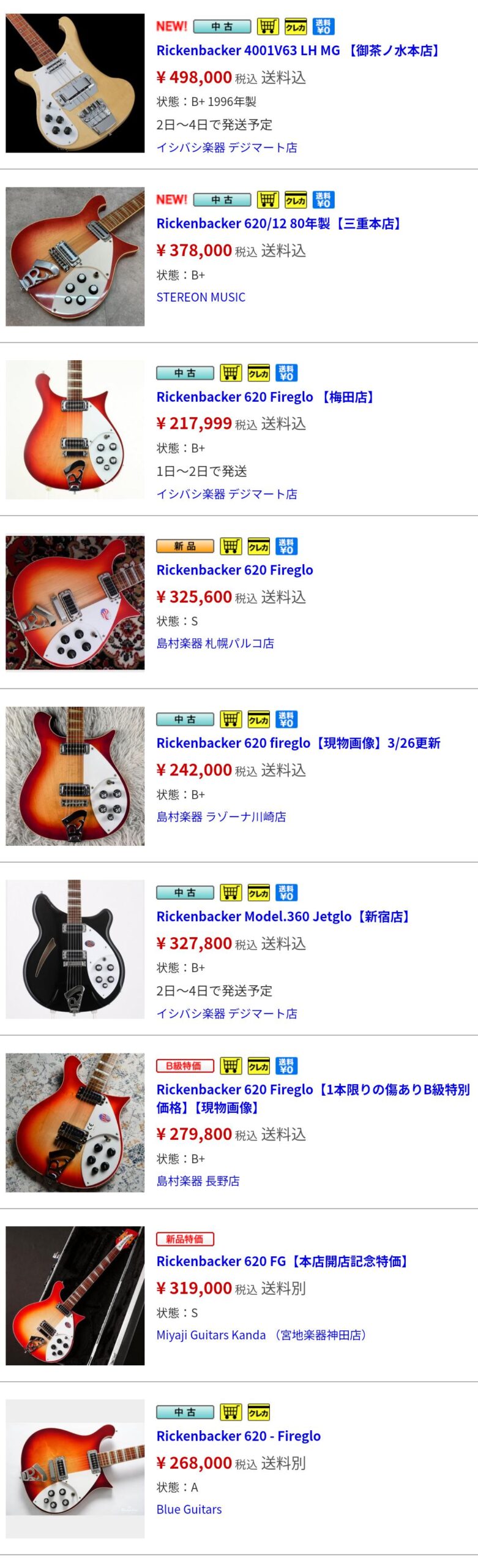Open Rickenbacker 620 - Fireglo from Blue Guitars
The height and width of the screenshot is (1568, 478).
[238, 1436]
